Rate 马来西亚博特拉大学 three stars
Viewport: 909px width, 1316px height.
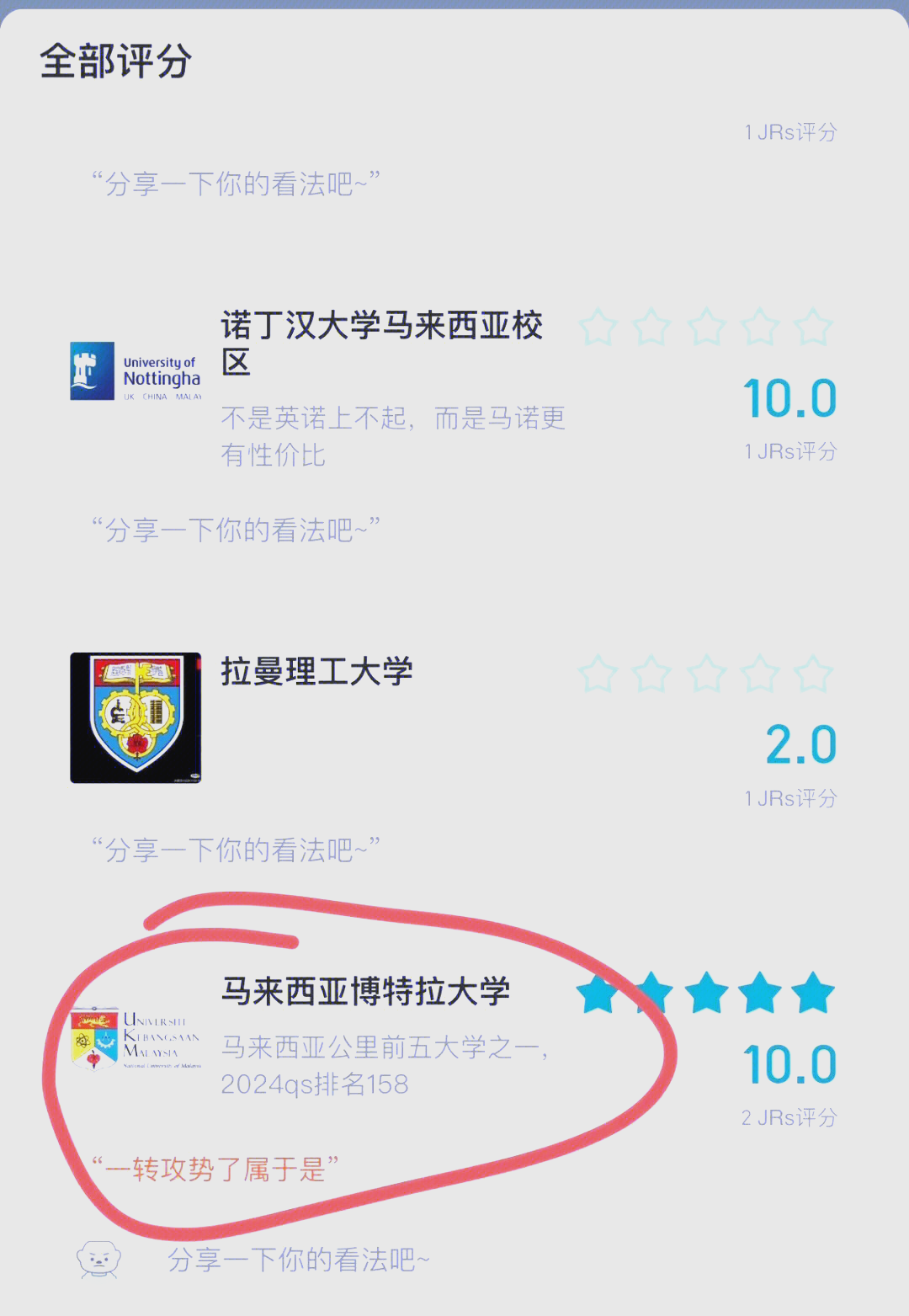click(x=706, y=993)
